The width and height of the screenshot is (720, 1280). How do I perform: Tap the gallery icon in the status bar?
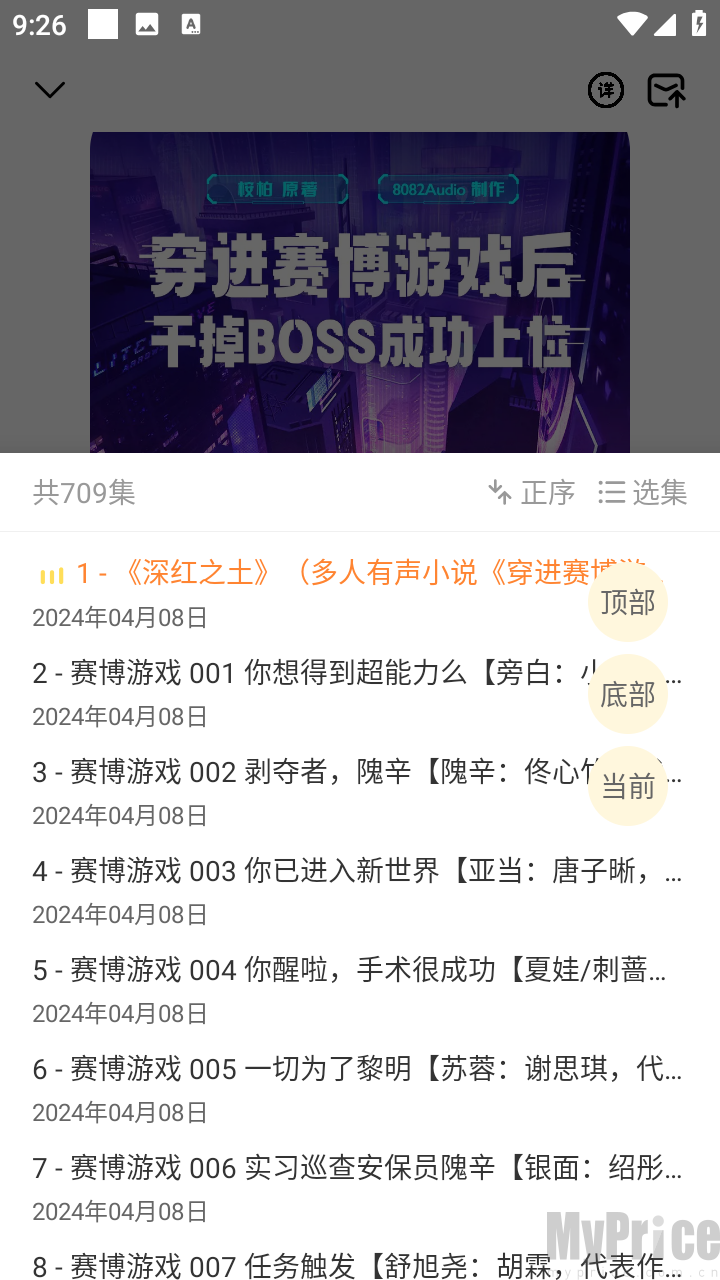pyautogui.click(x=148, y=24)
